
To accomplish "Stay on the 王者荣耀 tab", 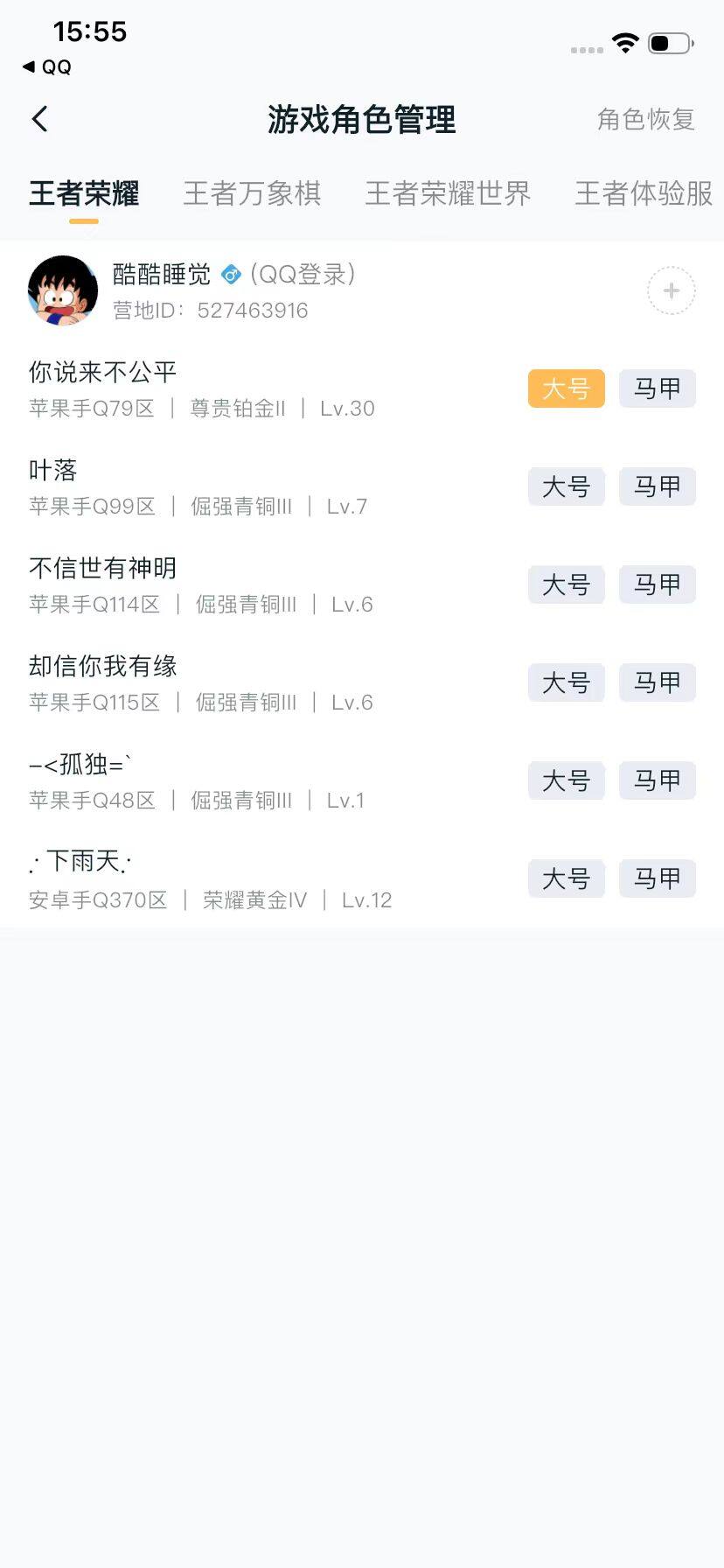I will [81, 196].
